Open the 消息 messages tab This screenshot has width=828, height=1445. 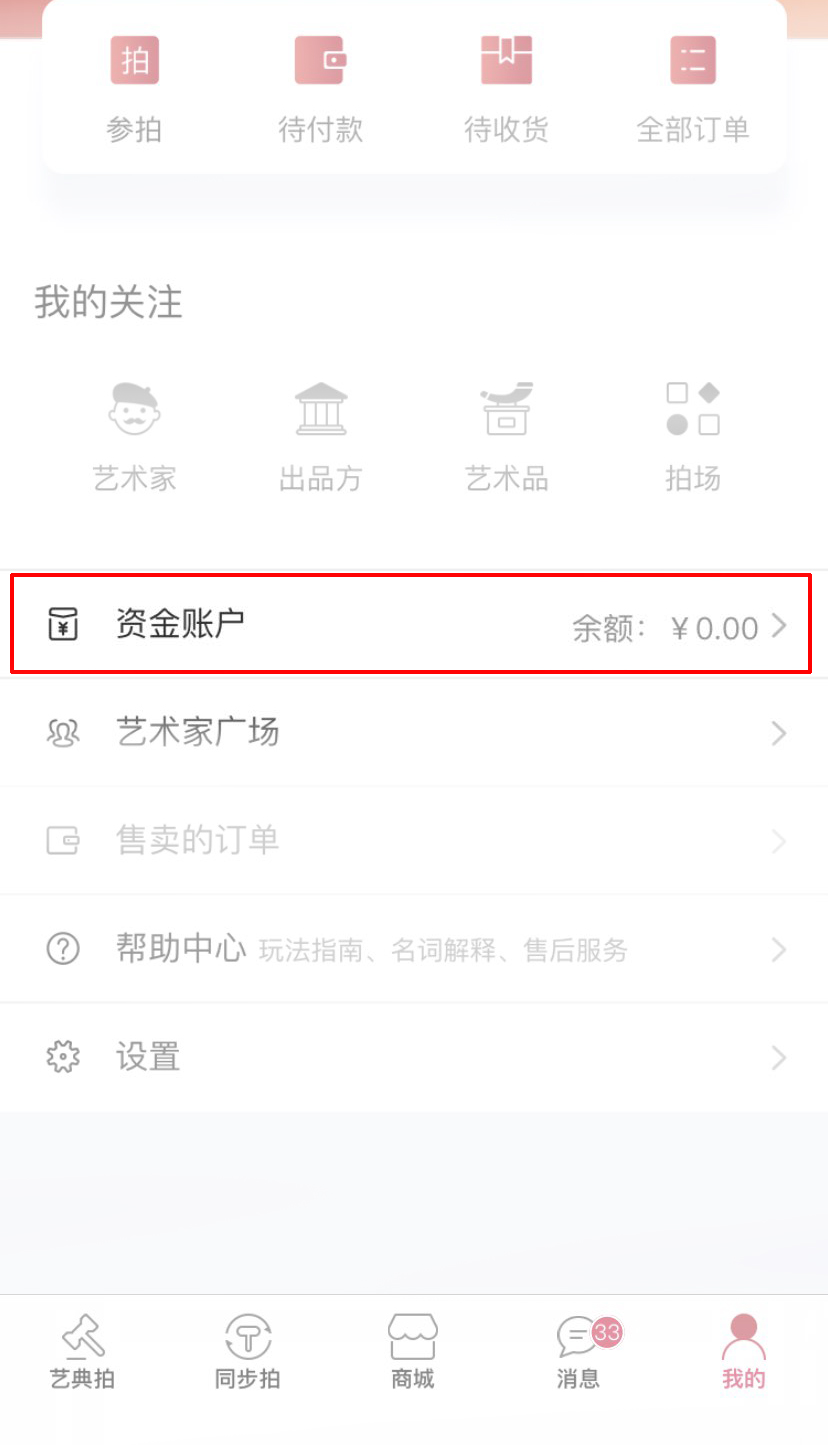(580, 1352)
